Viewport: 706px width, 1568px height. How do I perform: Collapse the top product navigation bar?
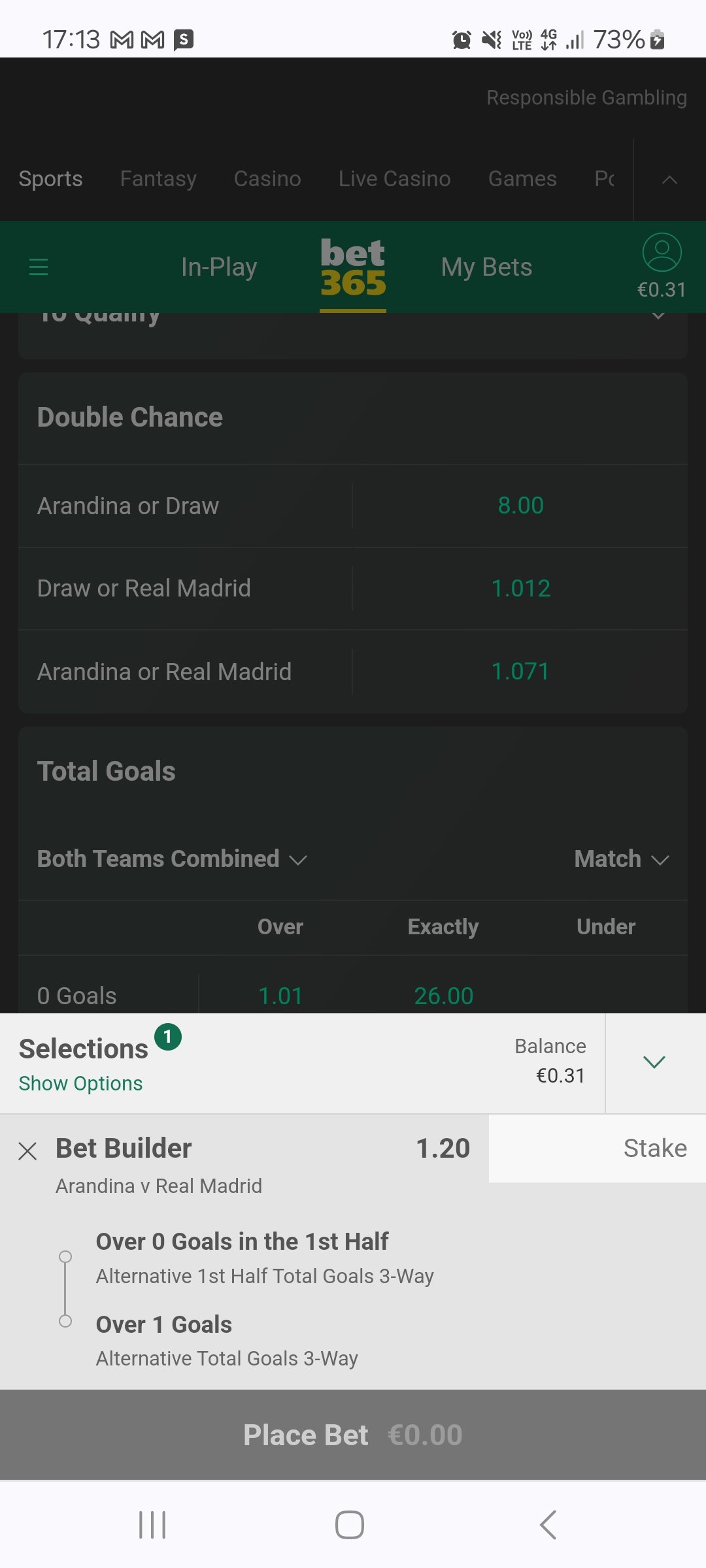(669, 180)
